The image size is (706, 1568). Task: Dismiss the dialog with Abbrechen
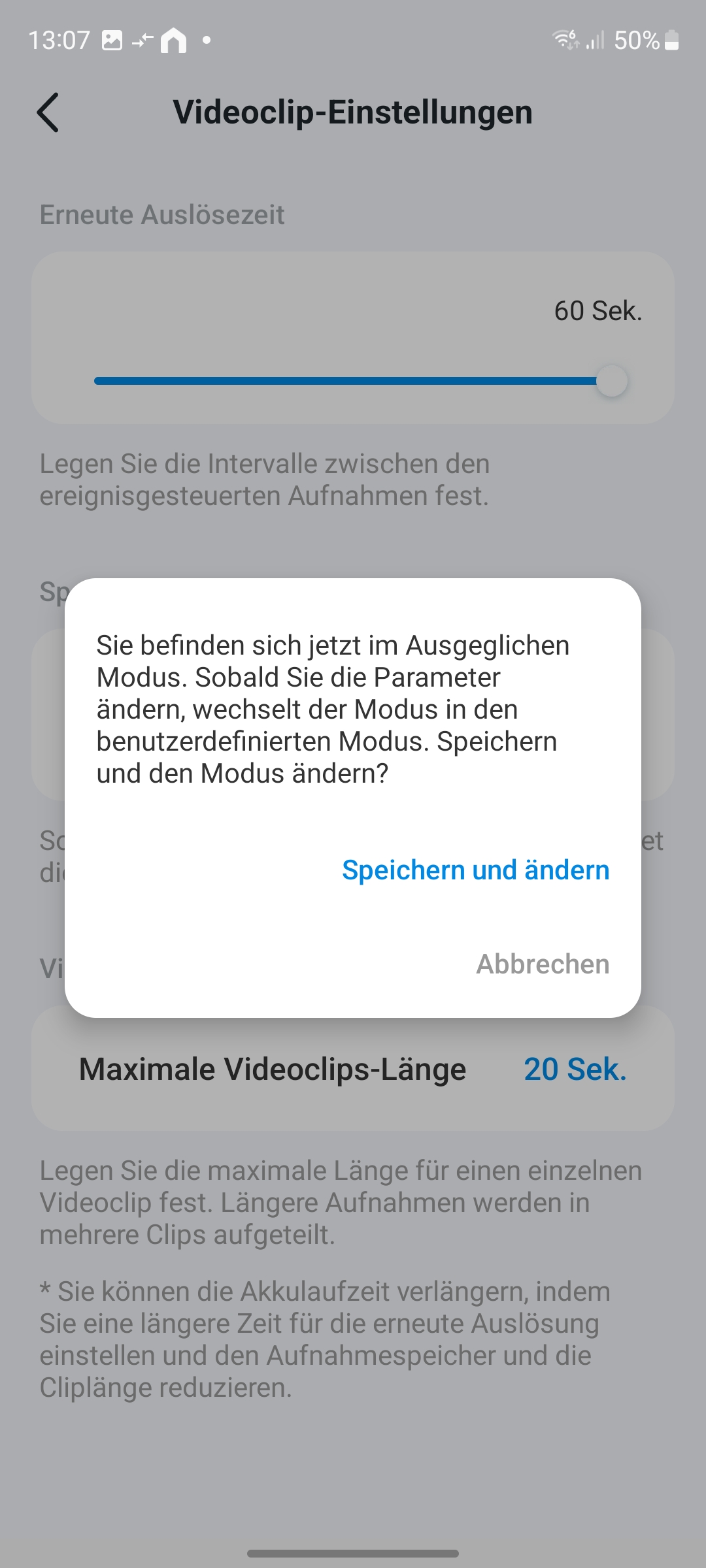coord(543,964)
